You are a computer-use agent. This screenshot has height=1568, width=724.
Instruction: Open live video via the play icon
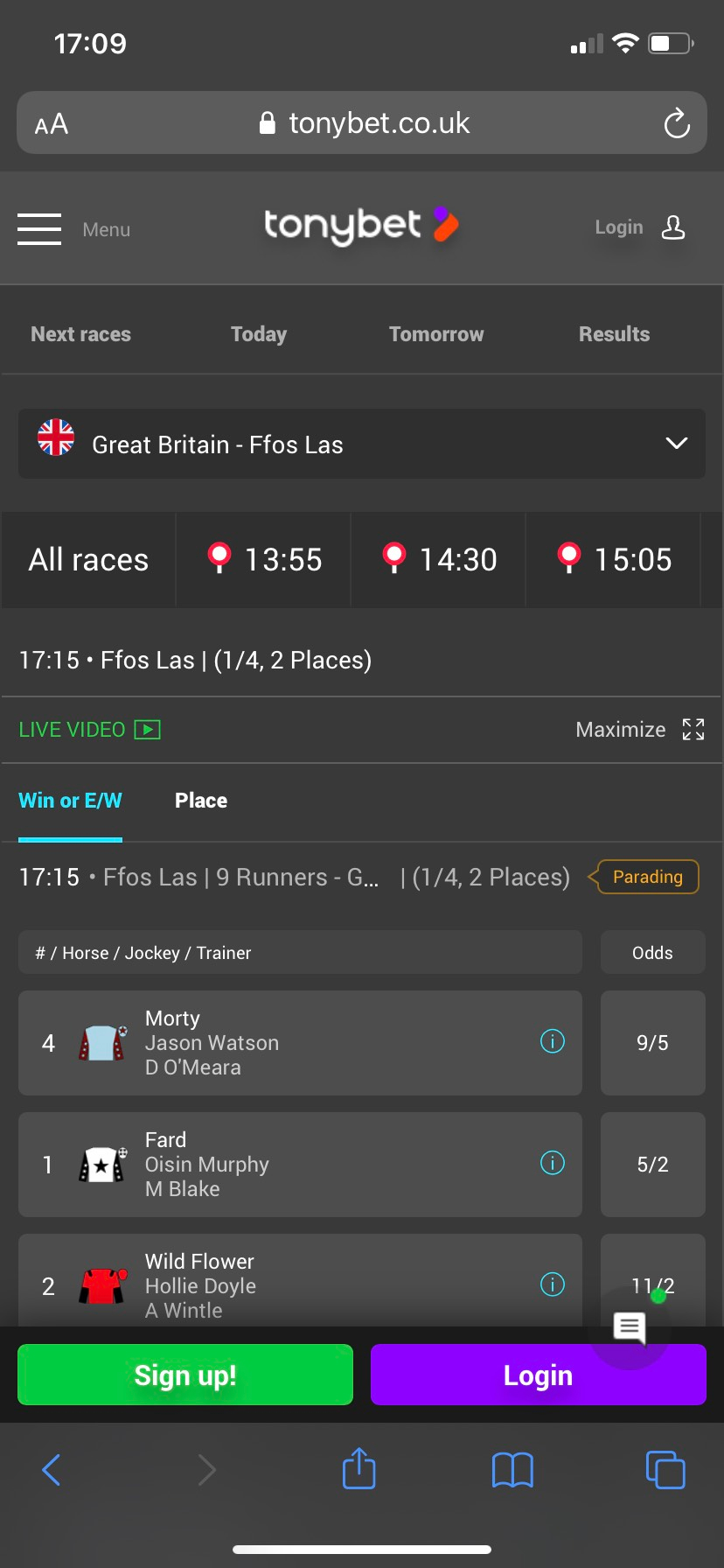147,728
